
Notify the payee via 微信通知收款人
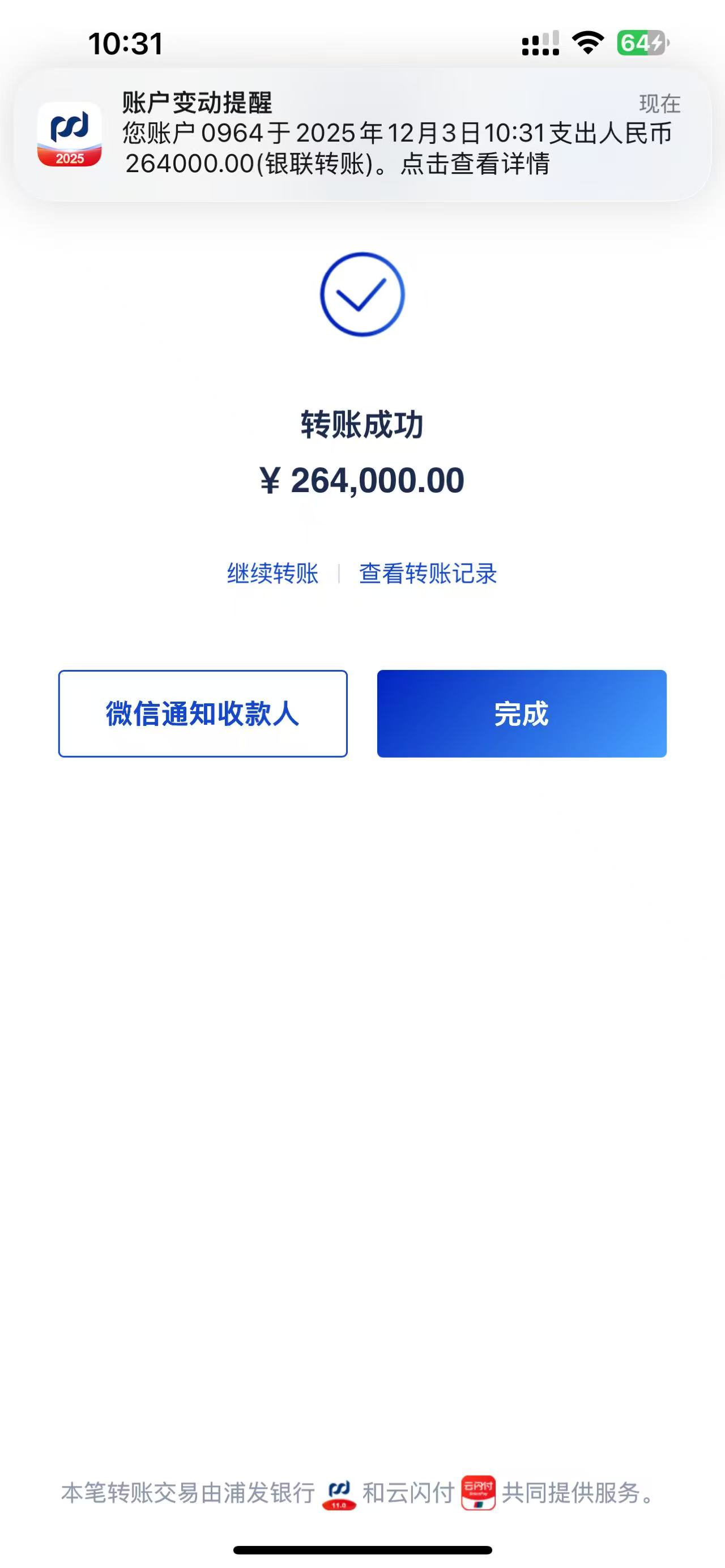point(203,713)
